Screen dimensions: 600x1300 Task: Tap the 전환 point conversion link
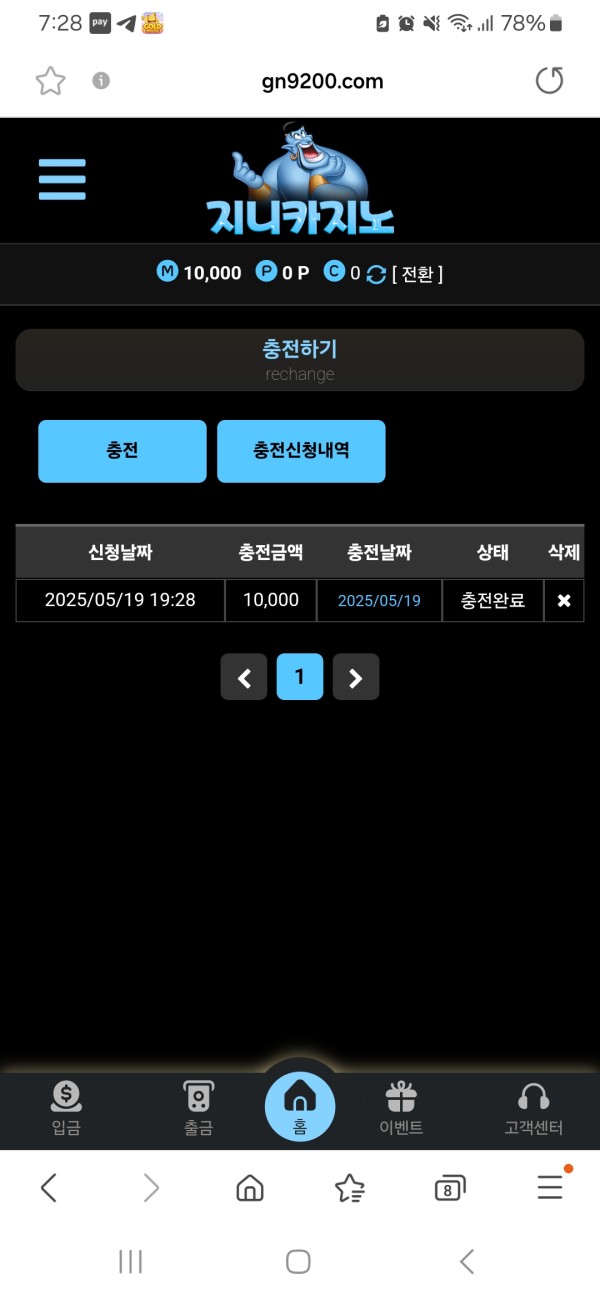tap(417, 273)
